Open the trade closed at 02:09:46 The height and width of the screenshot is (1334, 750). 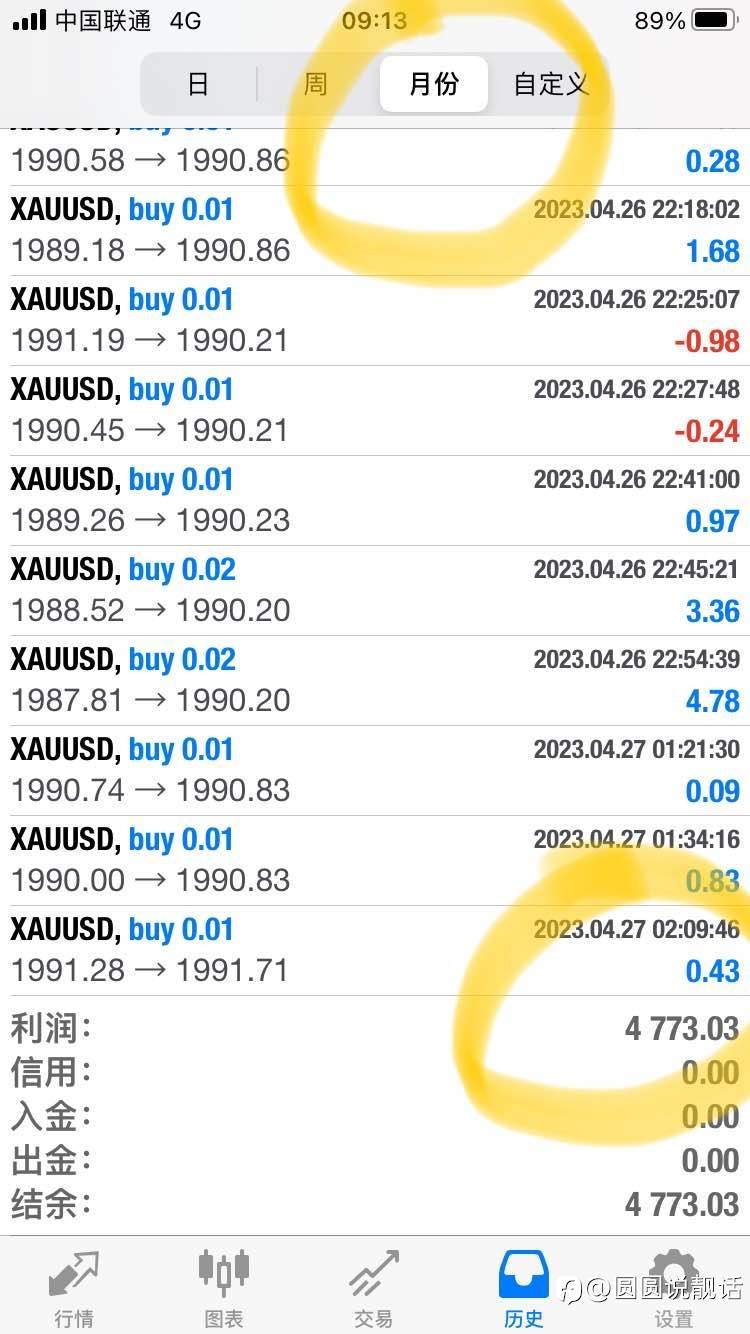click(x=375, y=951)
